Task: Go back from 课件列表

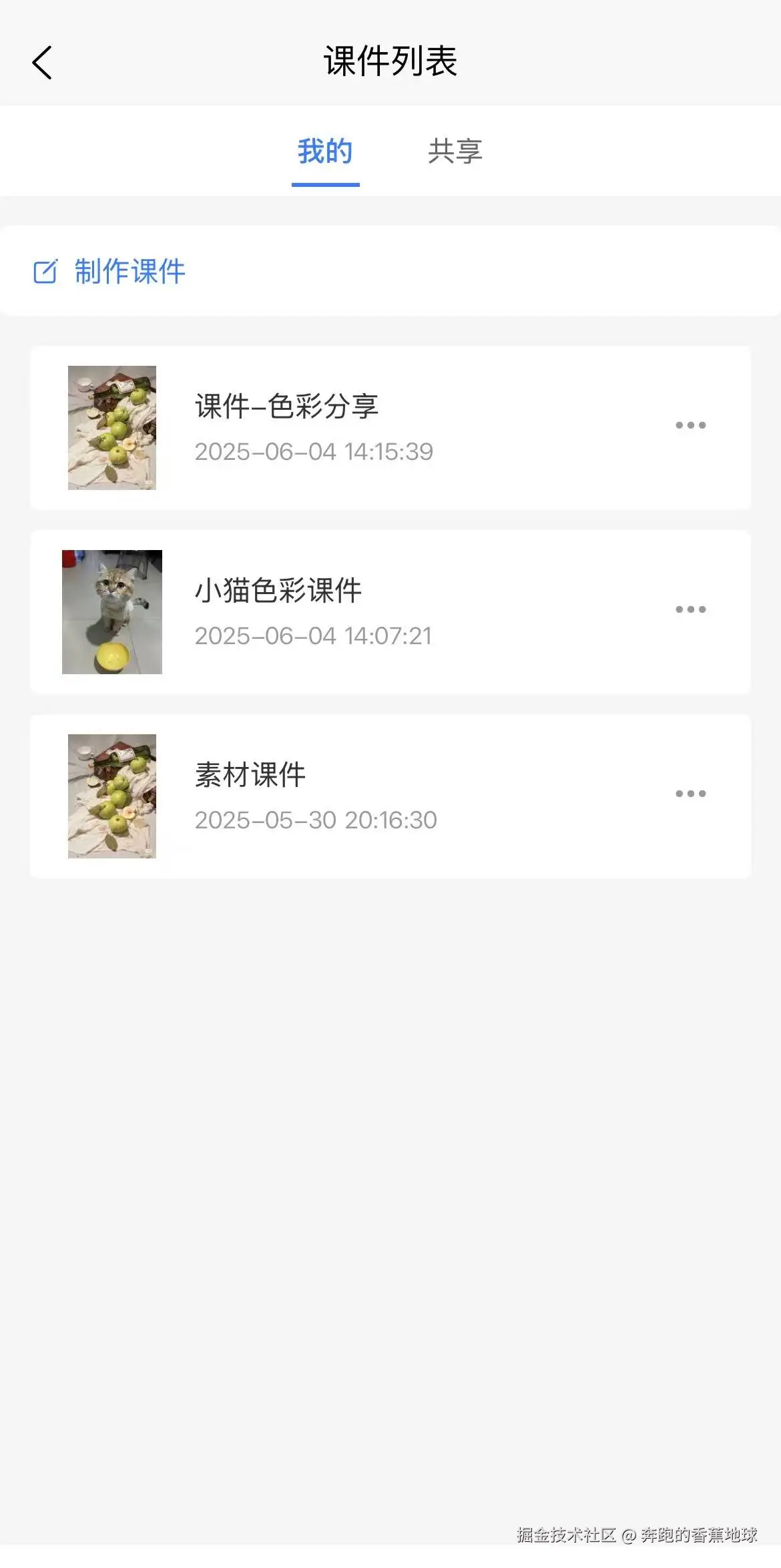Action: [42, 63]
